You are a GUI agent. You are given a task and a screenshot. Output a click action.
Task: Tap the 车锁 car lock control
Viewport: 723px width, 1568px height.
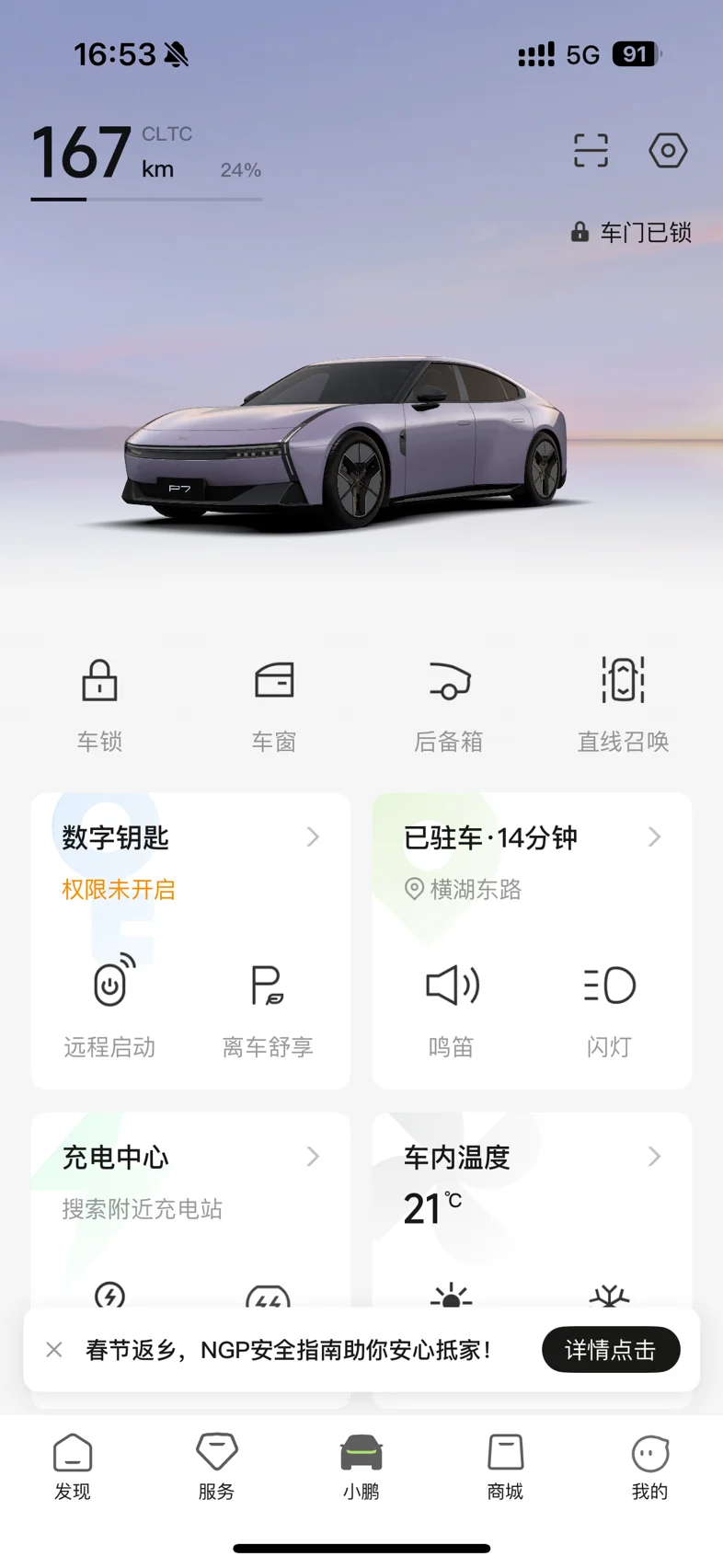point(99,703)
